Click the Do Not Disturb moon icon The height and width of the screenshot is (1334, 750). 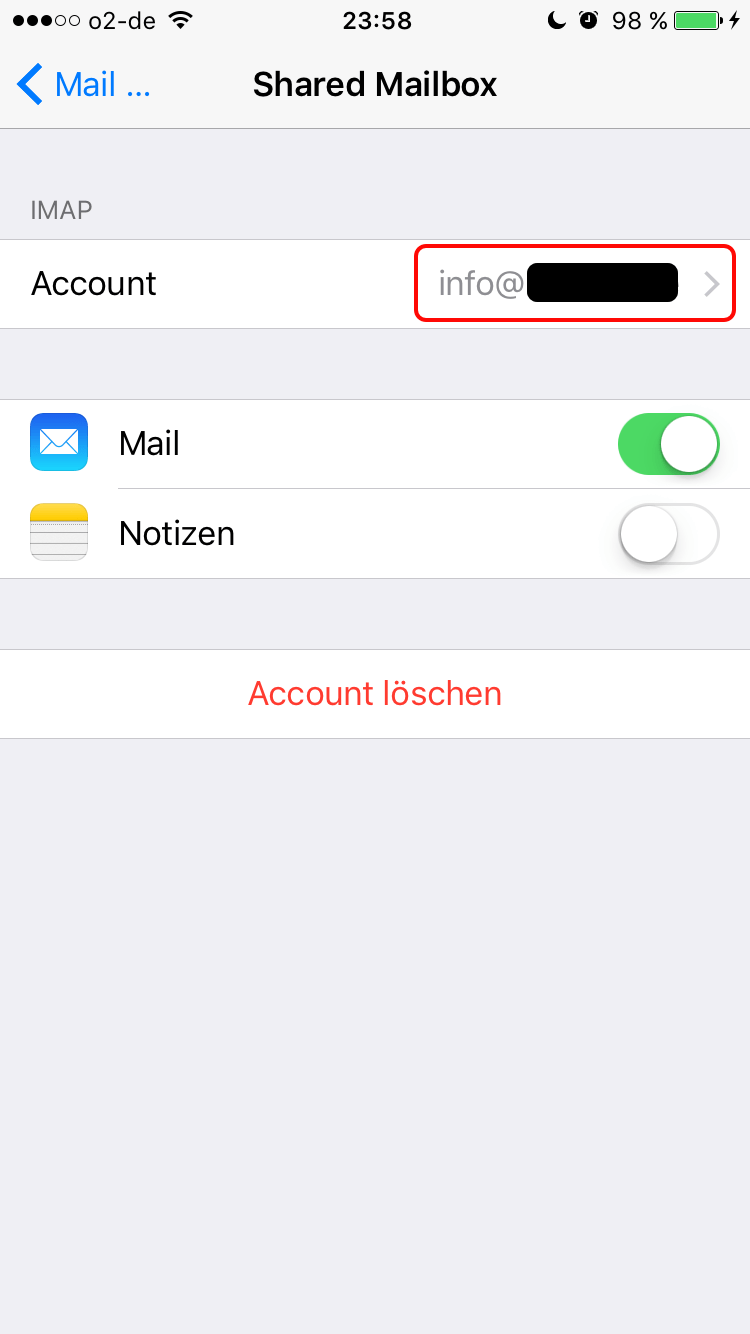pos(556,20)
